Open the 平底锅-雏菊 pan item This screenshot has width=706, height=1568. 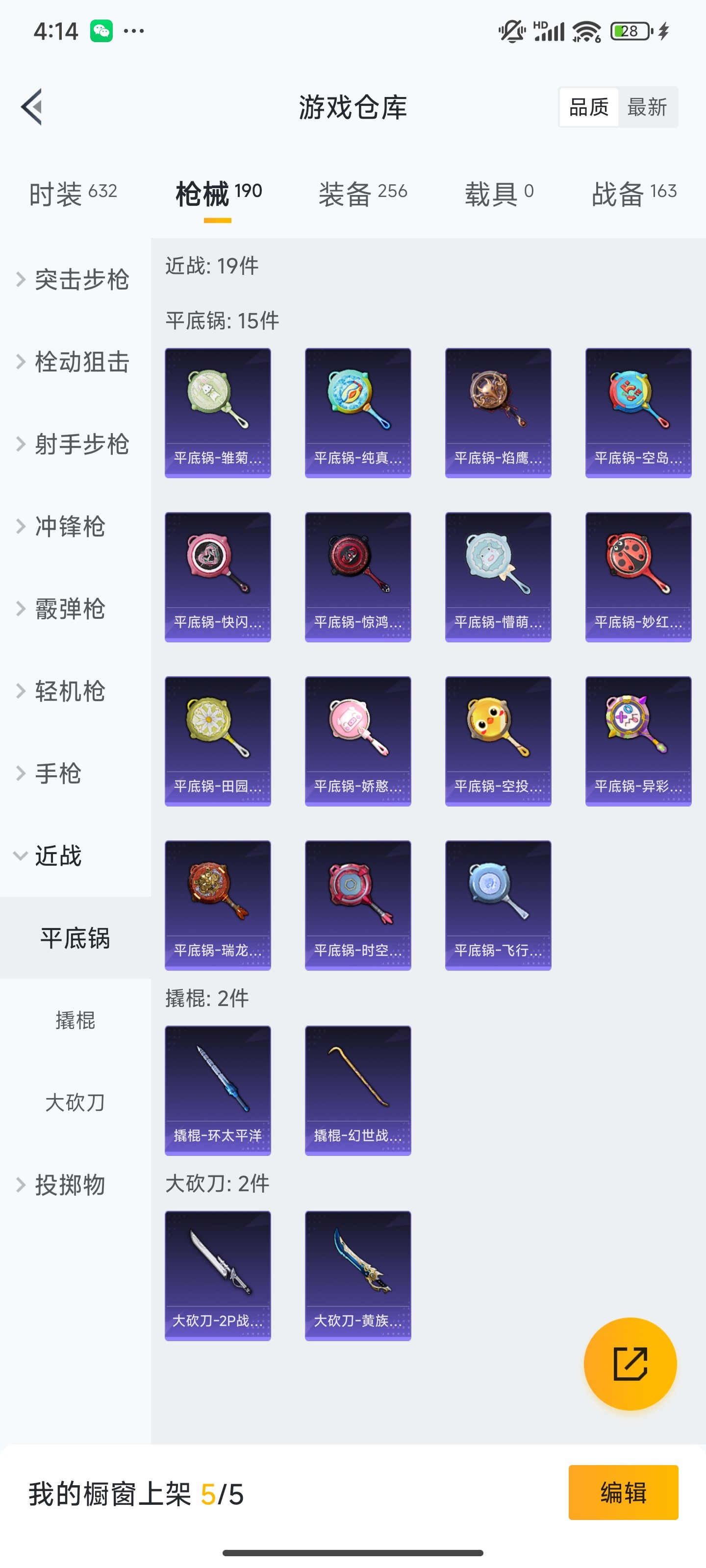[217, 412]
